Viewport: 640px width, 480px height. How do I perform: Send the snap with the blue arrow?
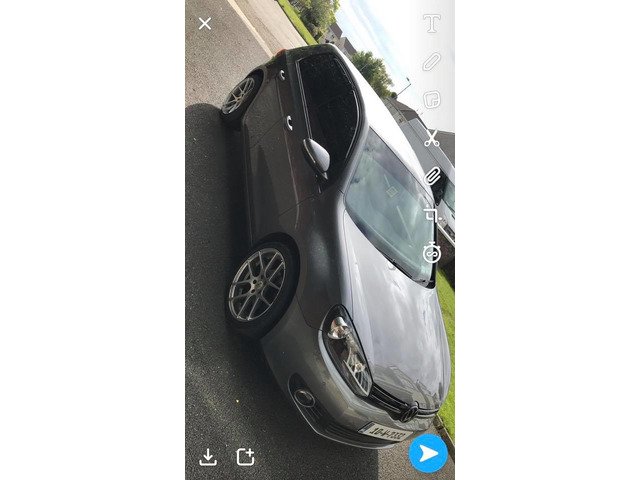pyautogui.click(x=428, y=453)
